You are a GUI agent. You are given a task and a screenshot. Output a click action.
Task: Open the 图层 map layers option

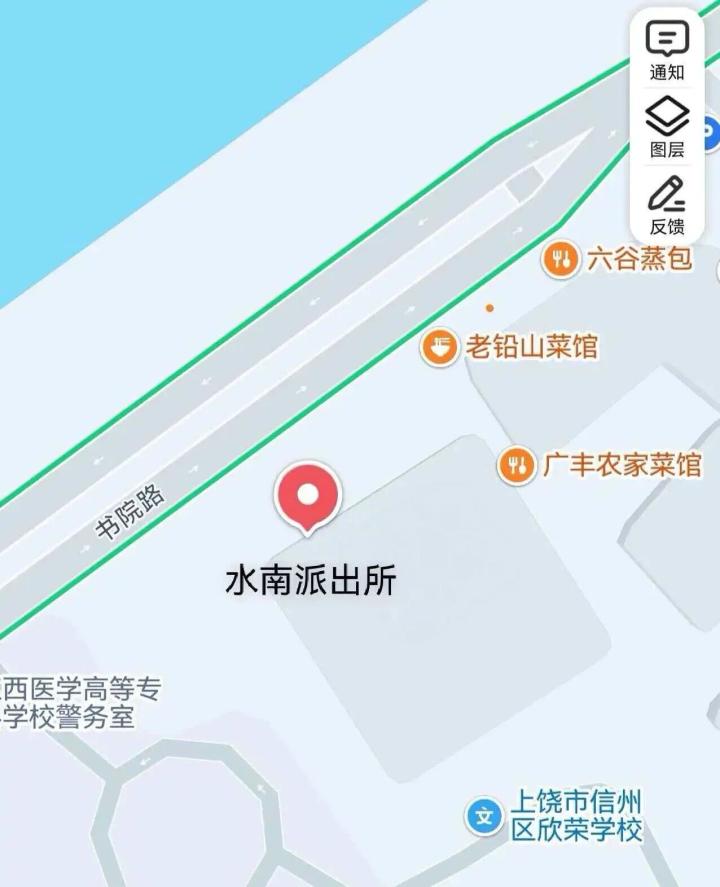click(x=667, y=127)
